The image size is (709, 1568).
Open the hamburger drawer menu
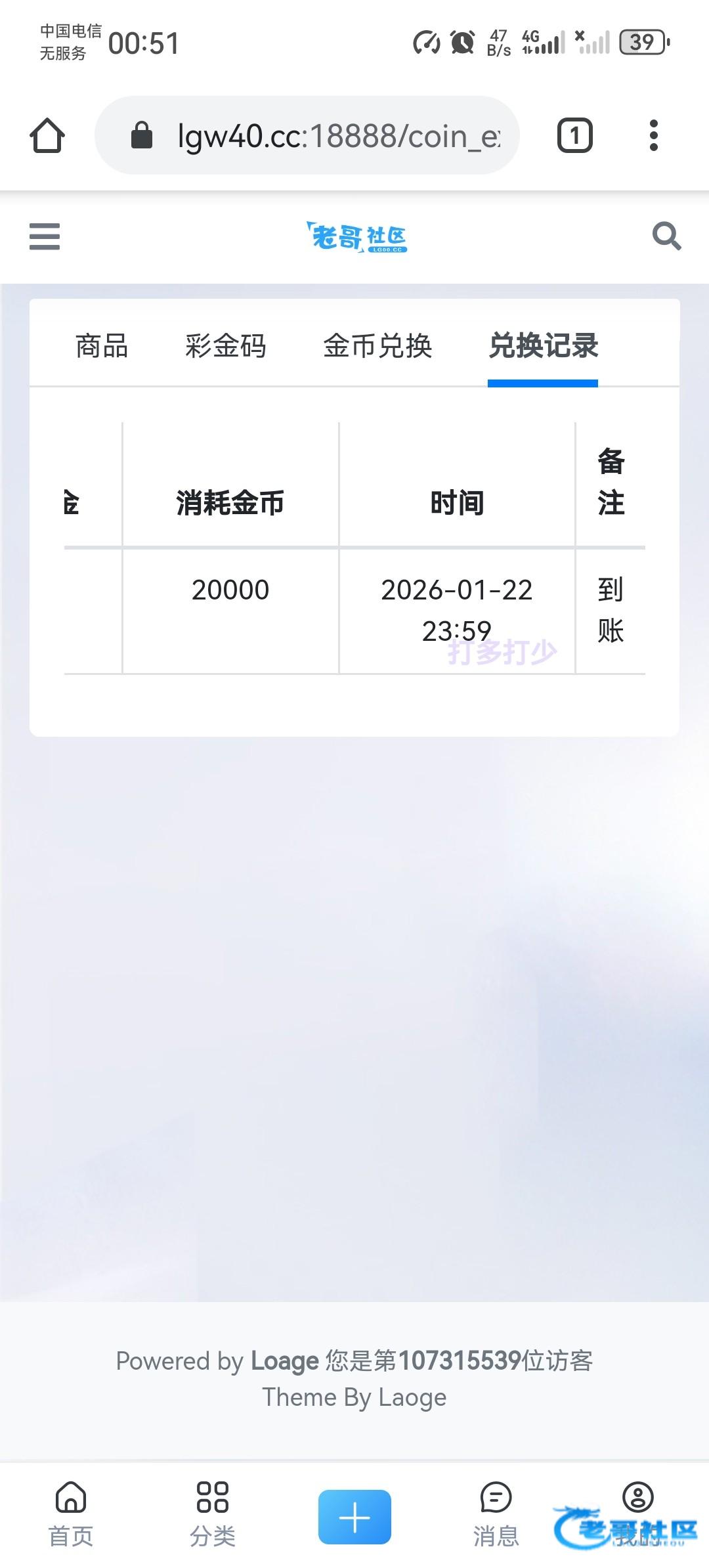coord(45,236)
